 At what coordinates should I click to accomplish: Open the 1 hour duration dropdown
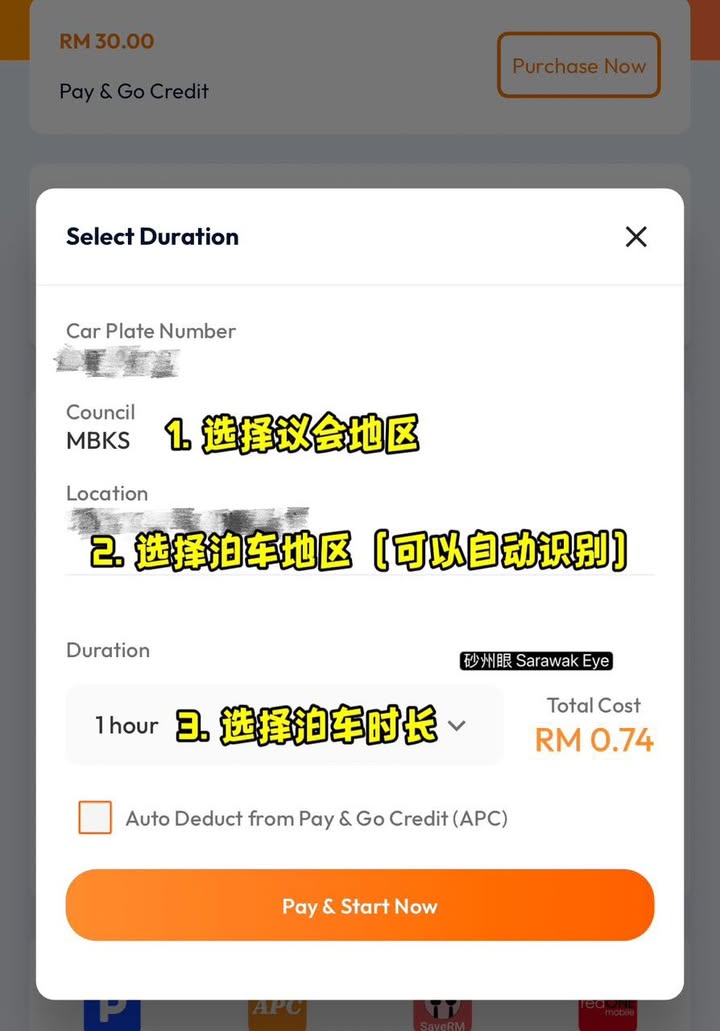pyautogui.click(x=284, y=726)
